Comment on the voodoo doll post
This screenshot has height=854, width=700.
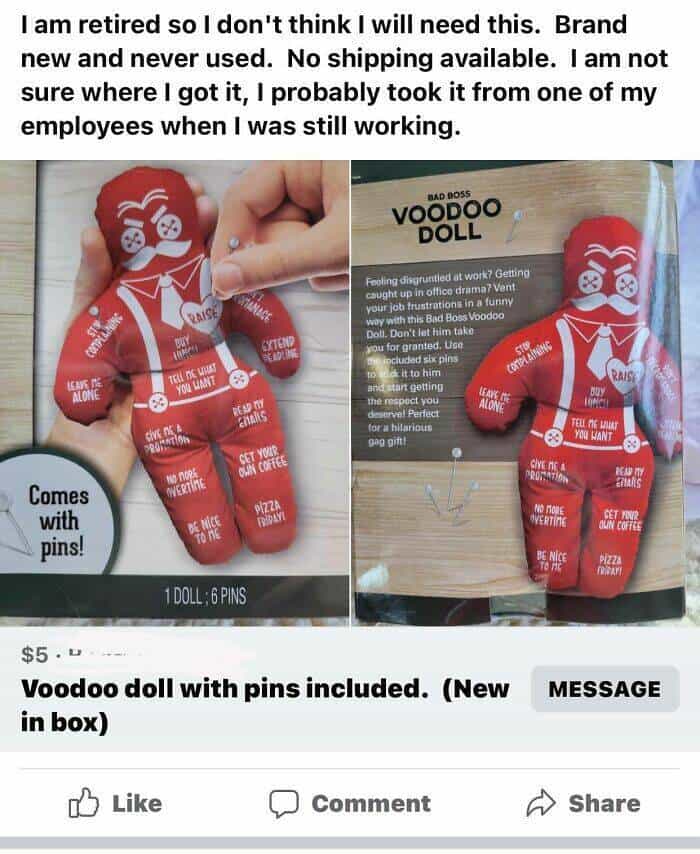[x=350, y=803]
